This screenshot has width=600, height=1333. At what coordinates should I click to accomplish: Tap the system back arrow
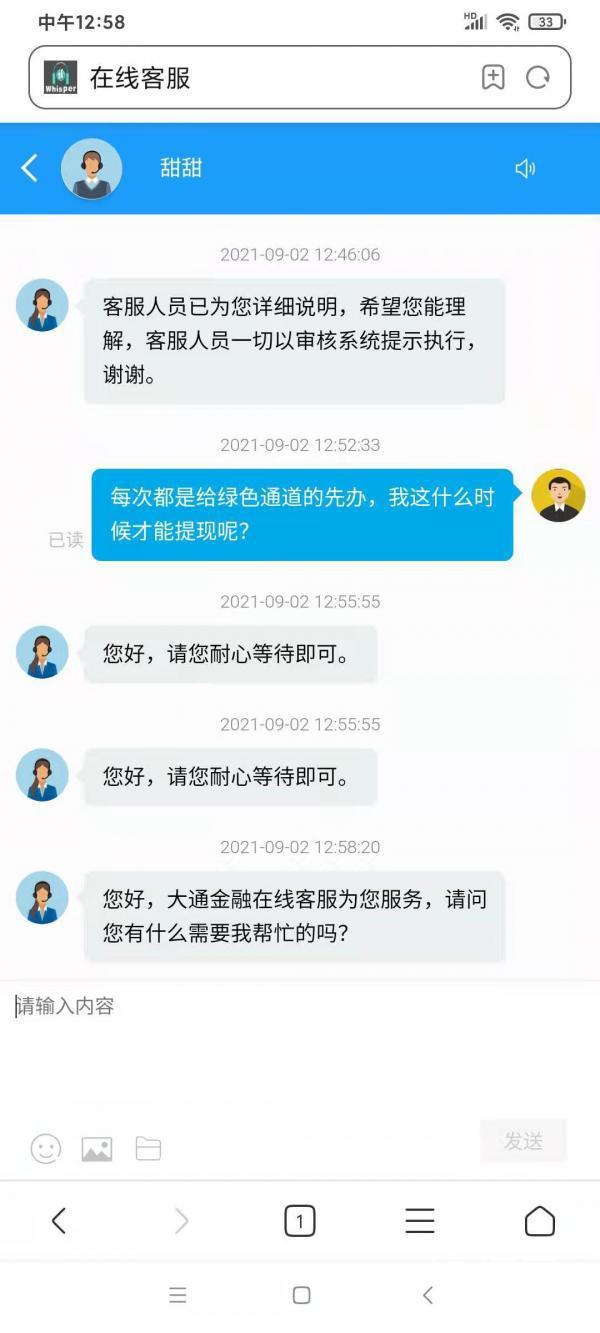[x=428, y=1295]
